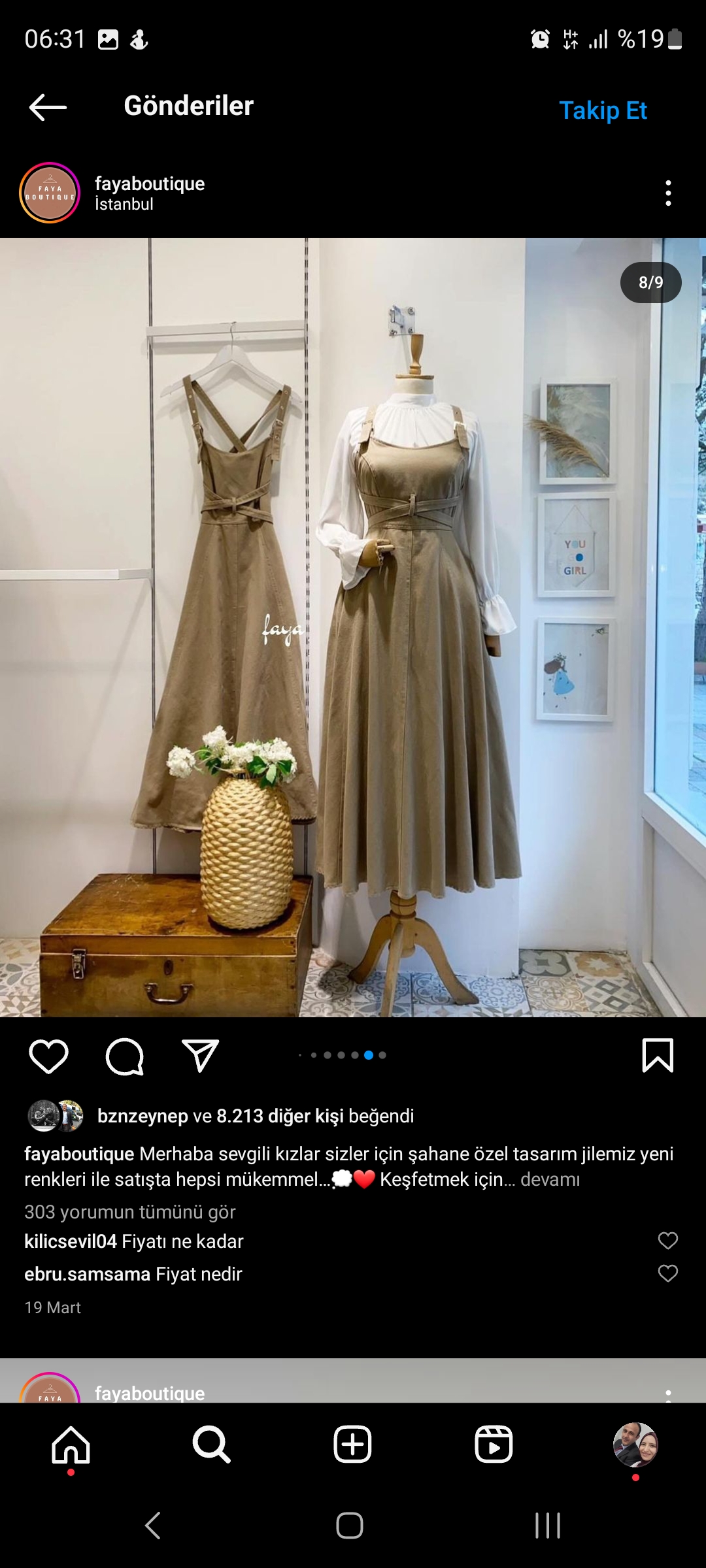Open the Reels tab
Image resolution: width=706 pixels, height=1568 pixels.
tap(494, 1445)
